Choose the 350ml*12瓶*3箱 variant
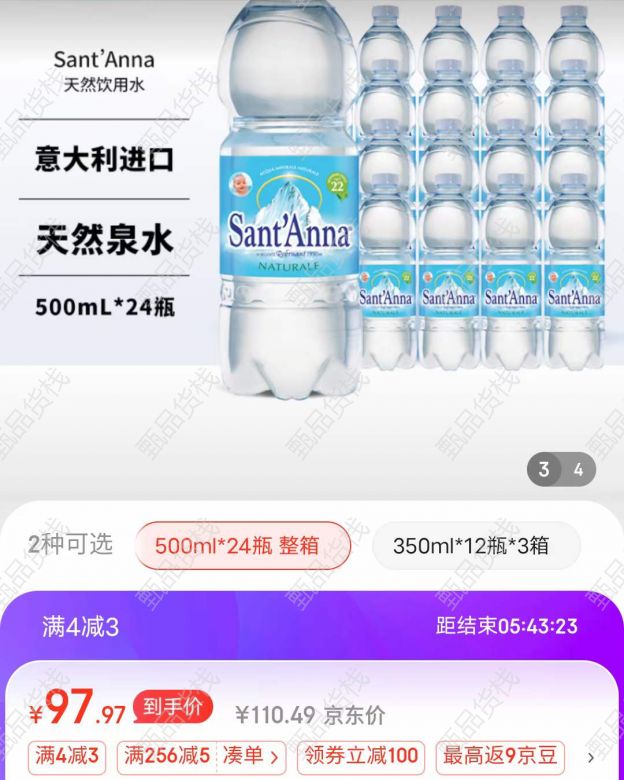Image resolution: width=624 pixels, height=780 pixels. click(470, 546)
